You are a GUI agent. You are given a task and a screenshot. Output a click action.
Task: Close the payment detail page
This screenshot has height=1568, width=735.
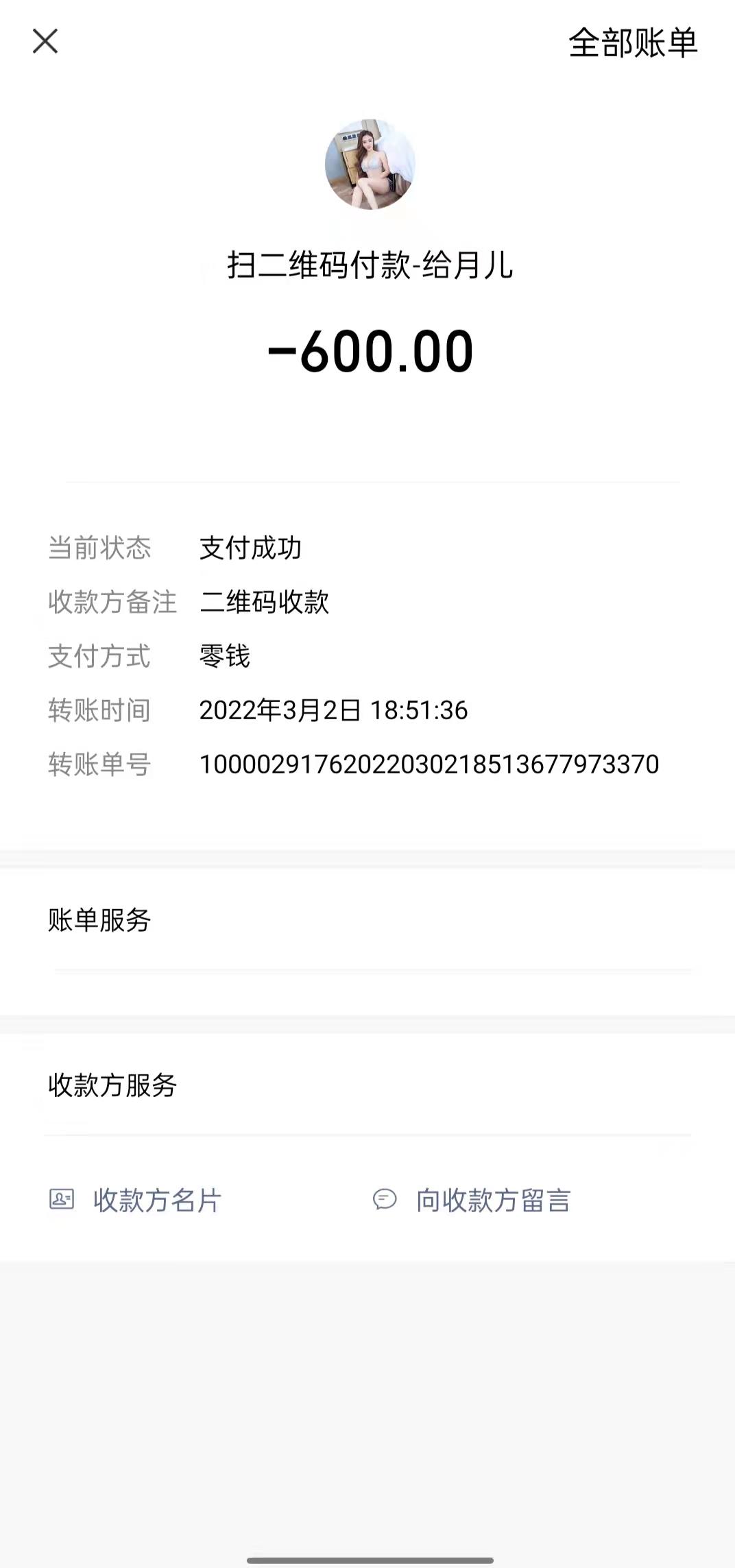pos(45,41)
